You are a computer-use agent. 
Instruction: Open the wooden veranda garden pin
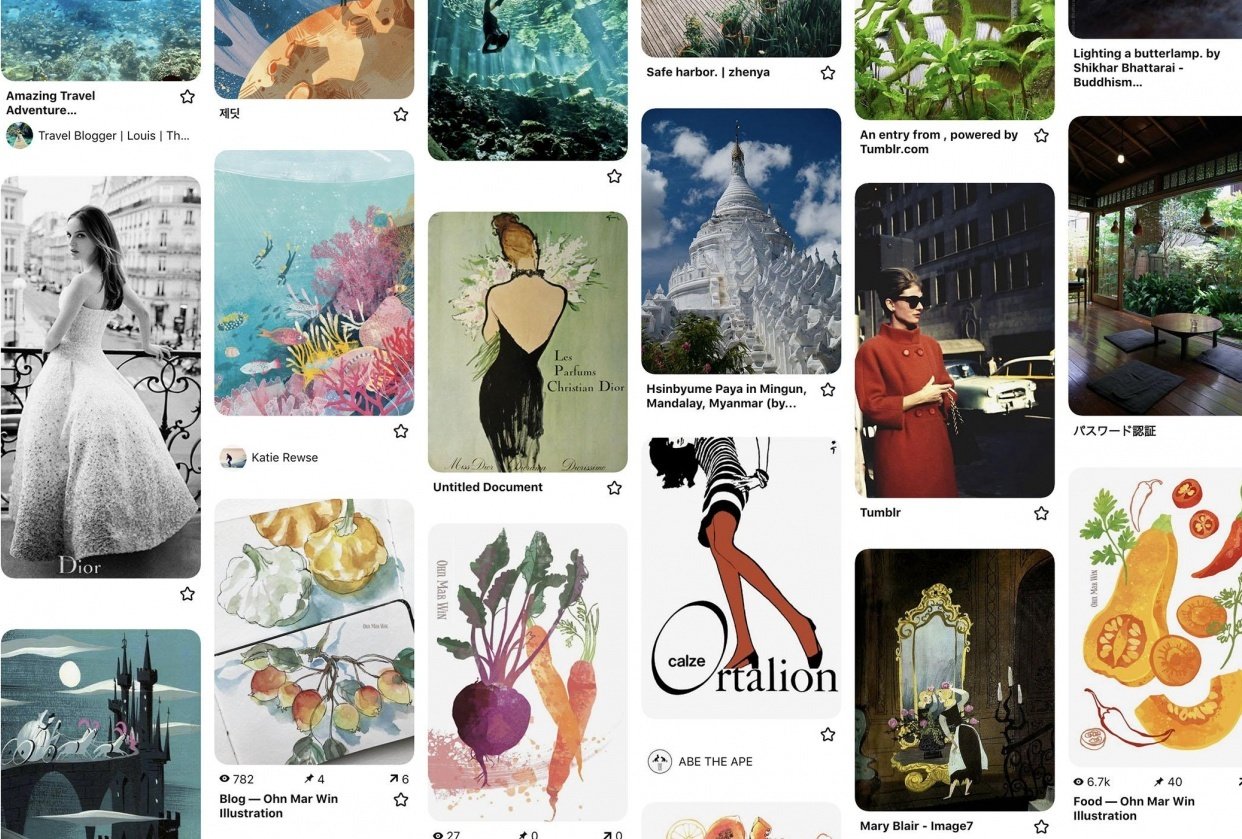pyautogui.click(x=1155, y=266)
